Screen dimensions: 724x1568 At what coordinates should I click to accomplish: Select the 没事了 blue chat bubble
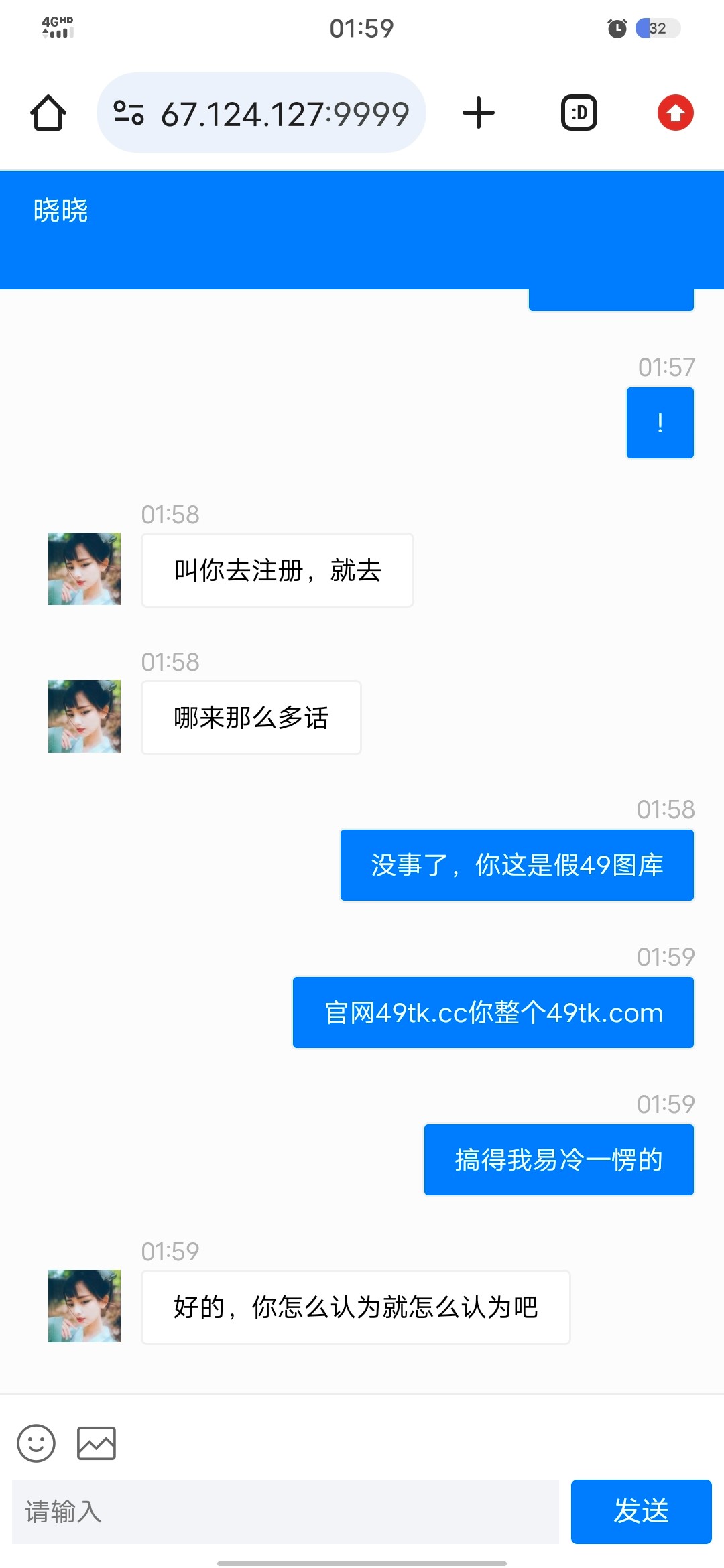(517, 864)
